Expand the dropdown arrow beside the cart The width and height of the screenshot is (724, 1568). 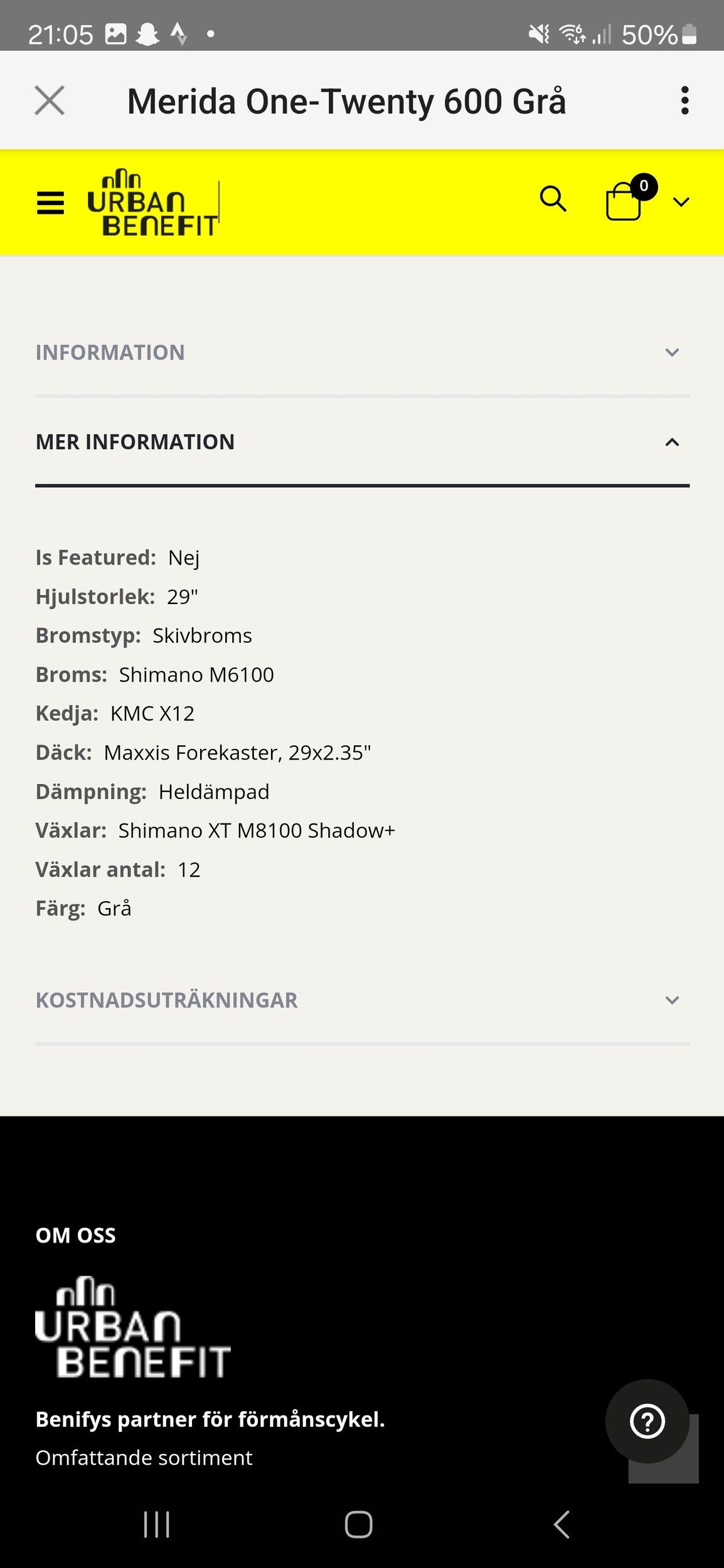(681, 202)
